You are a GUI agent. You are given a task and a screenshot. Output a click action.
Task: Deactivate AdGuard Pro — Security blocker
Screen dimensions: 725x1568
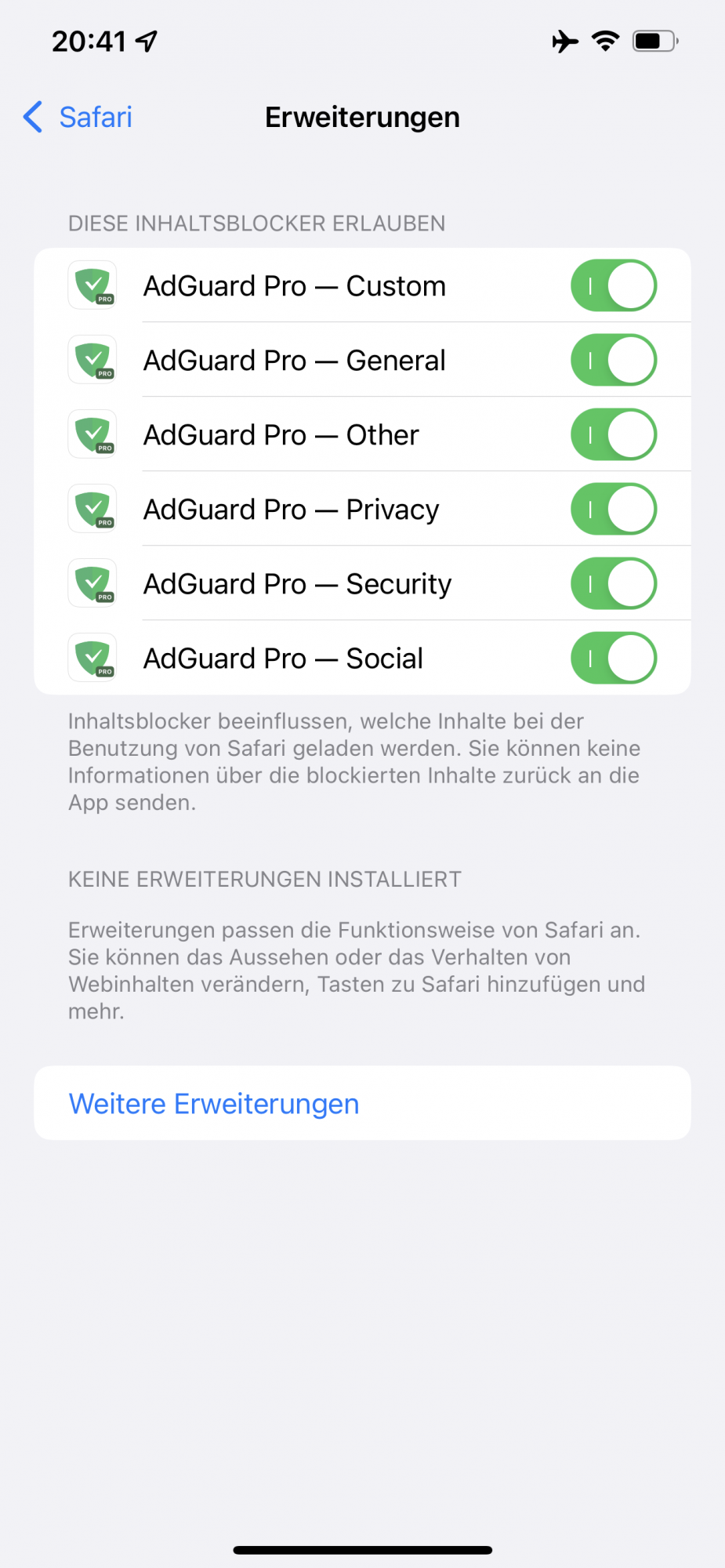click(613, 584)
